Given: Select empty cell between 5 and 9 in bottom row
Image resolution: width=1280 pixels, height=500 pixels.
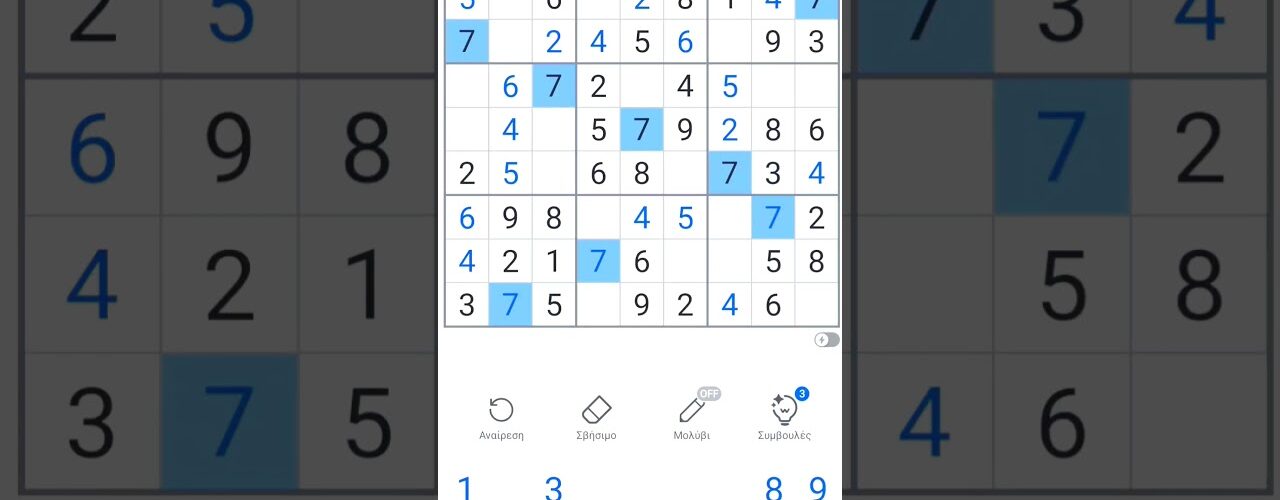Looking at the screenshot, I should click(598, 305).
